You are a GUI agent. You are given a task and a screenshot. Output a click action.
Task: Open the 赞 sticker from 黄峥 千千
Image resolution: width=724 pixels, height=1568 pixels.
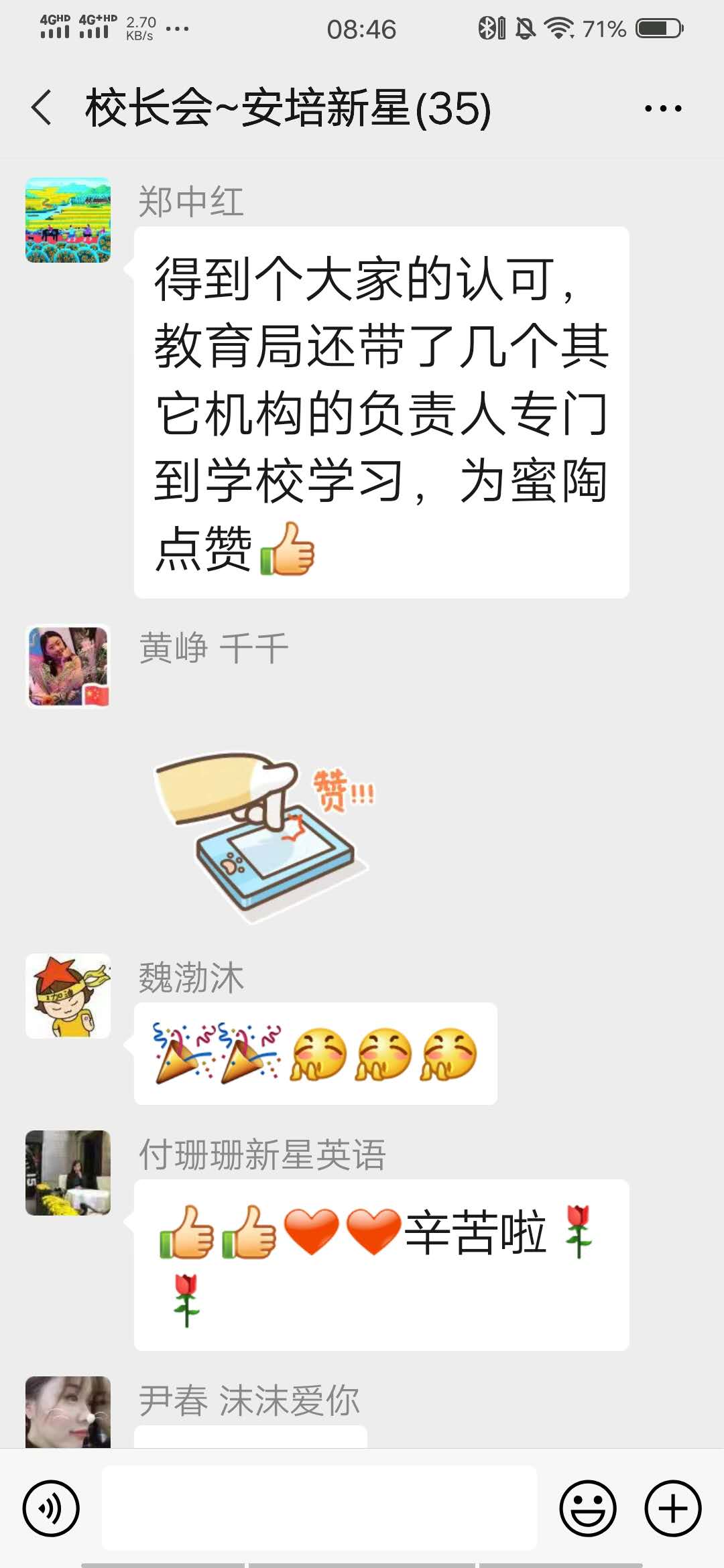pos(265,834)
